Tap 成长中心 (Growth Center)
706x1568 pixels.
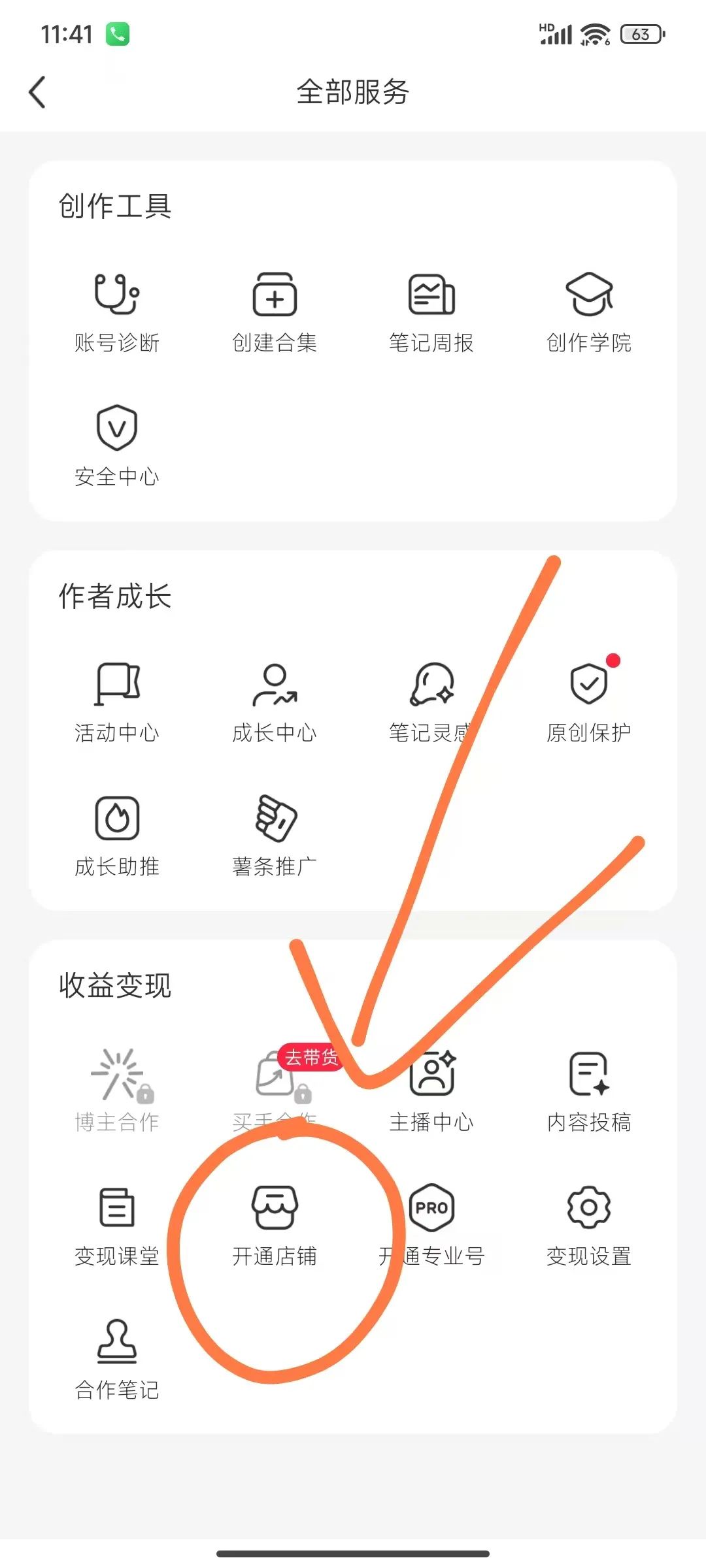[x=275, y=702]
